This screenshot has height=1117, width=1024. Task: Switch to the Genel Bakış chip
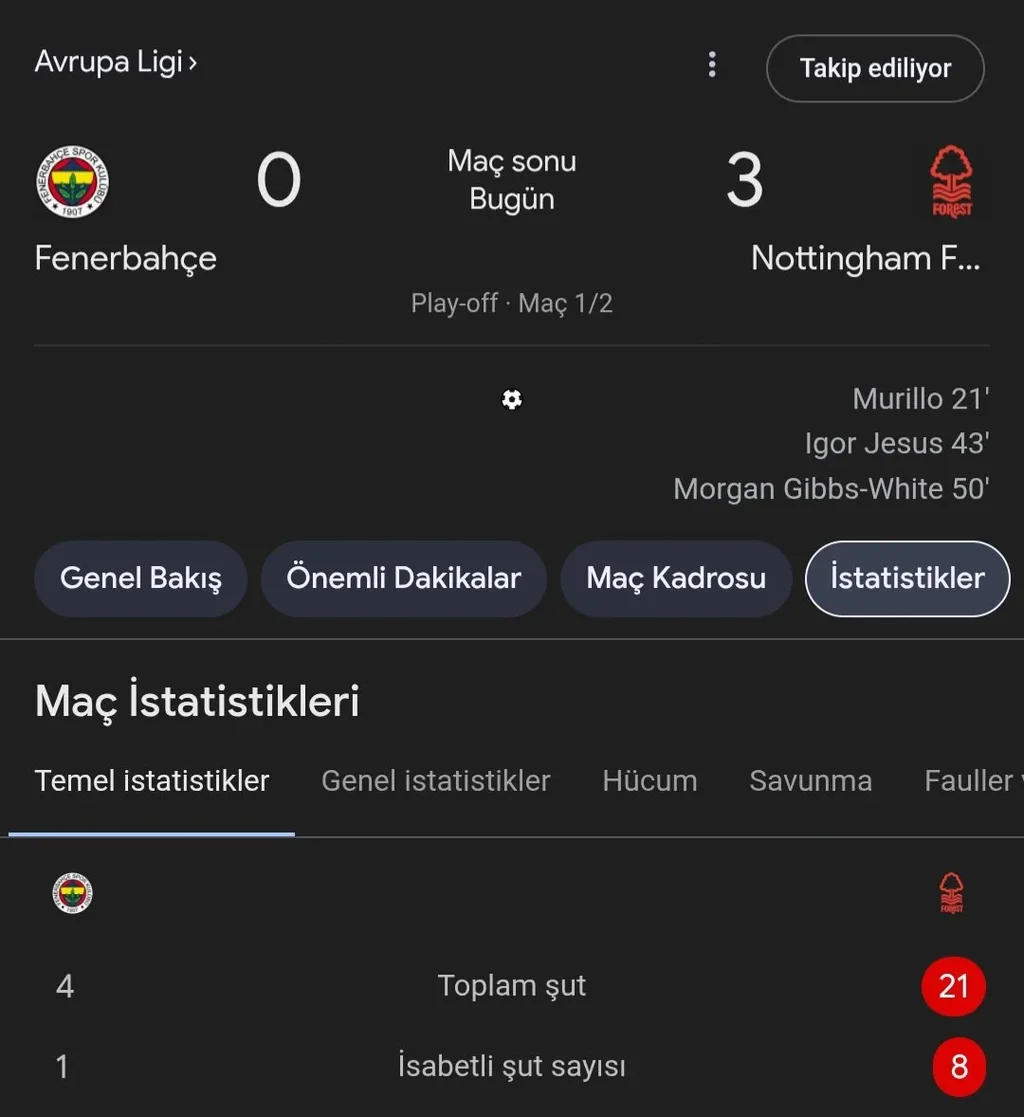click(141, 578)
